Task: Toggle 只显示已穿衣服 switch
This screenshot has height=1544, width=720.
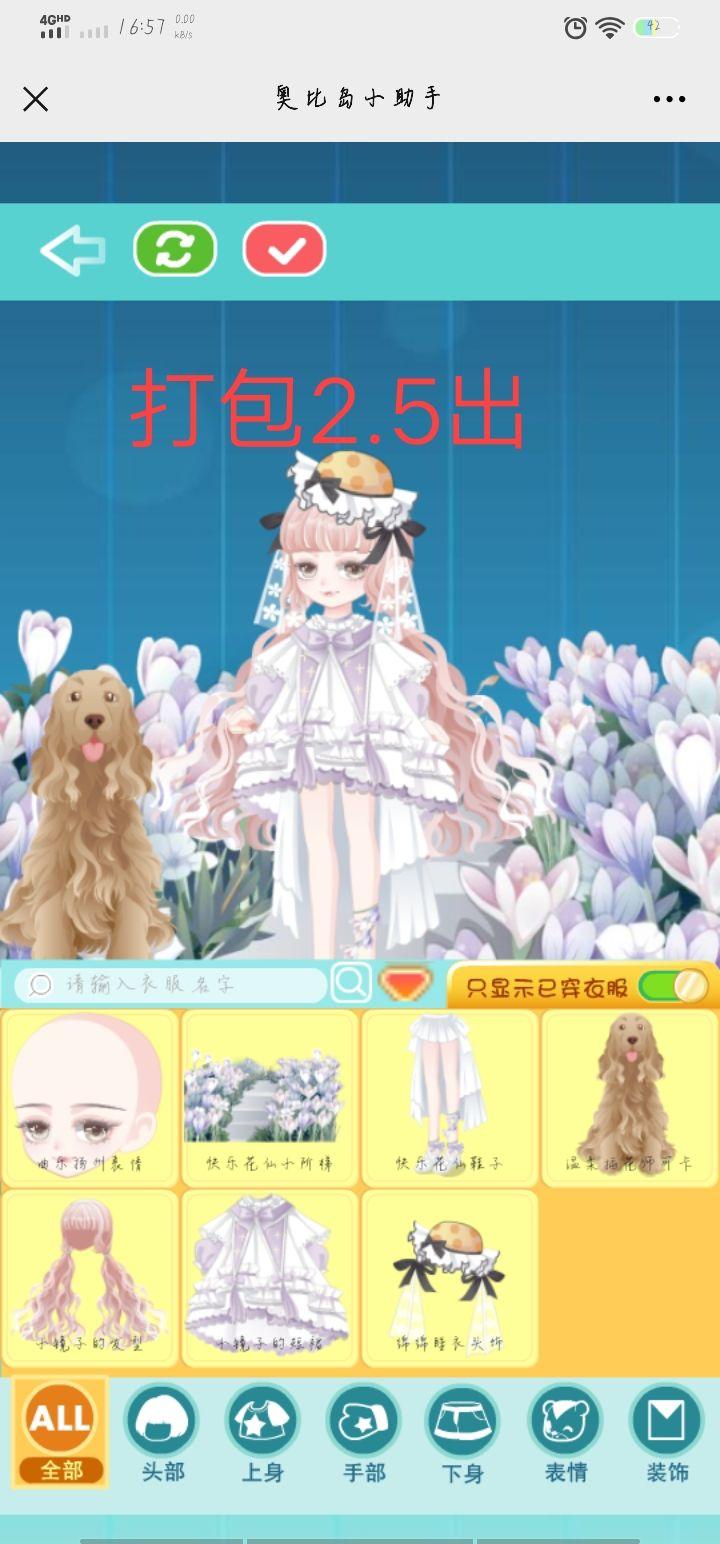Action: (673, 987)
